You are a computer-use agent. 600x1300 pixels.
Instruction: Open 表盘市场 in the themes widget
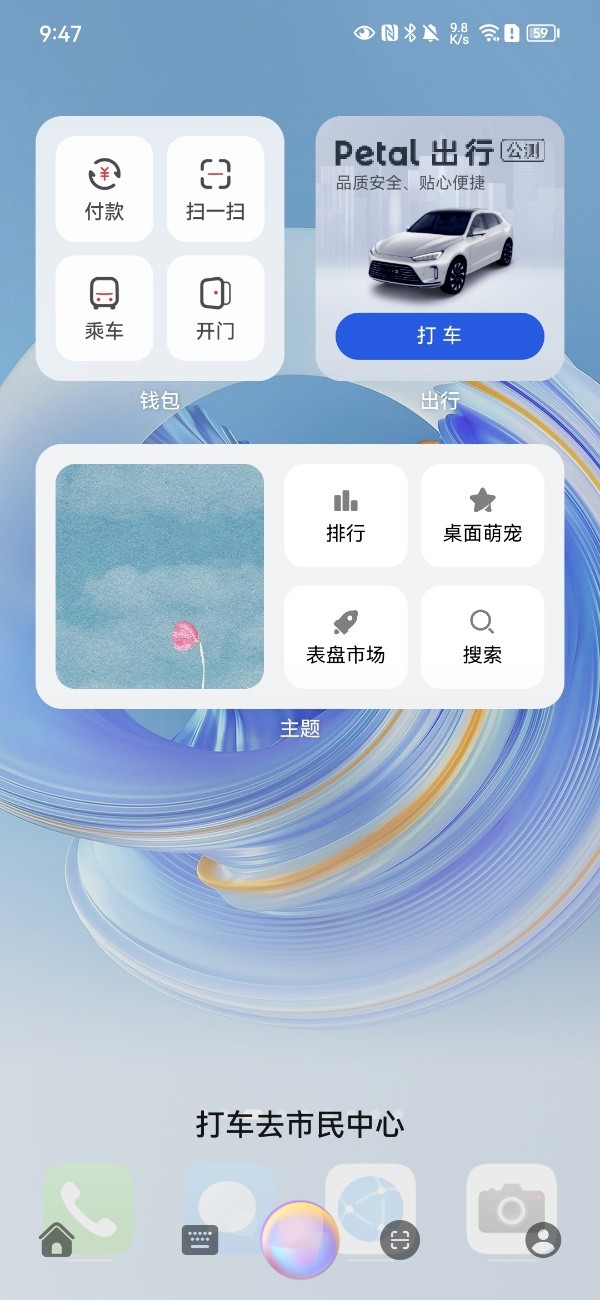click(x=345, y=637)
